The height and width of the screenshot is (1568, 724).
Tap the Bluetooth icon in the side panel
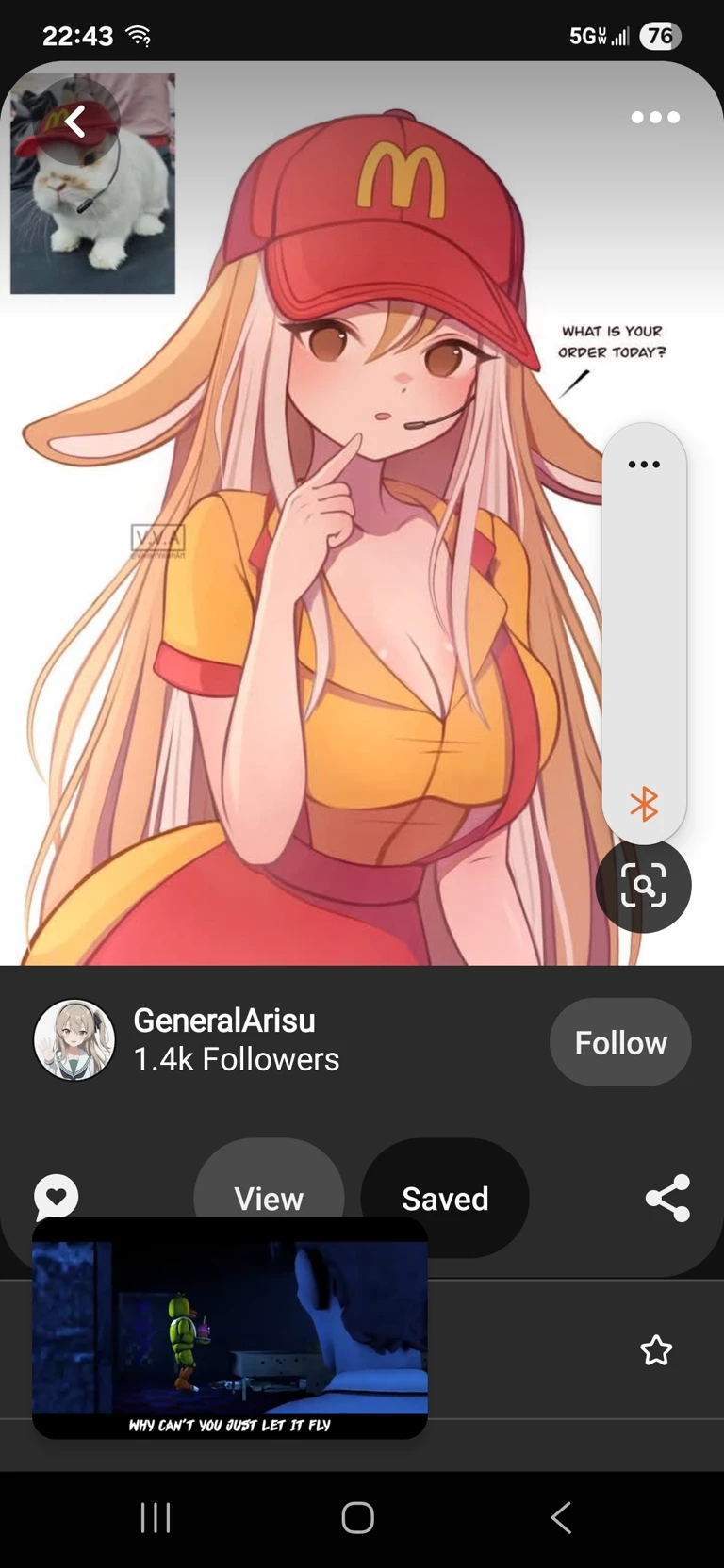click(x=644, y=804)
